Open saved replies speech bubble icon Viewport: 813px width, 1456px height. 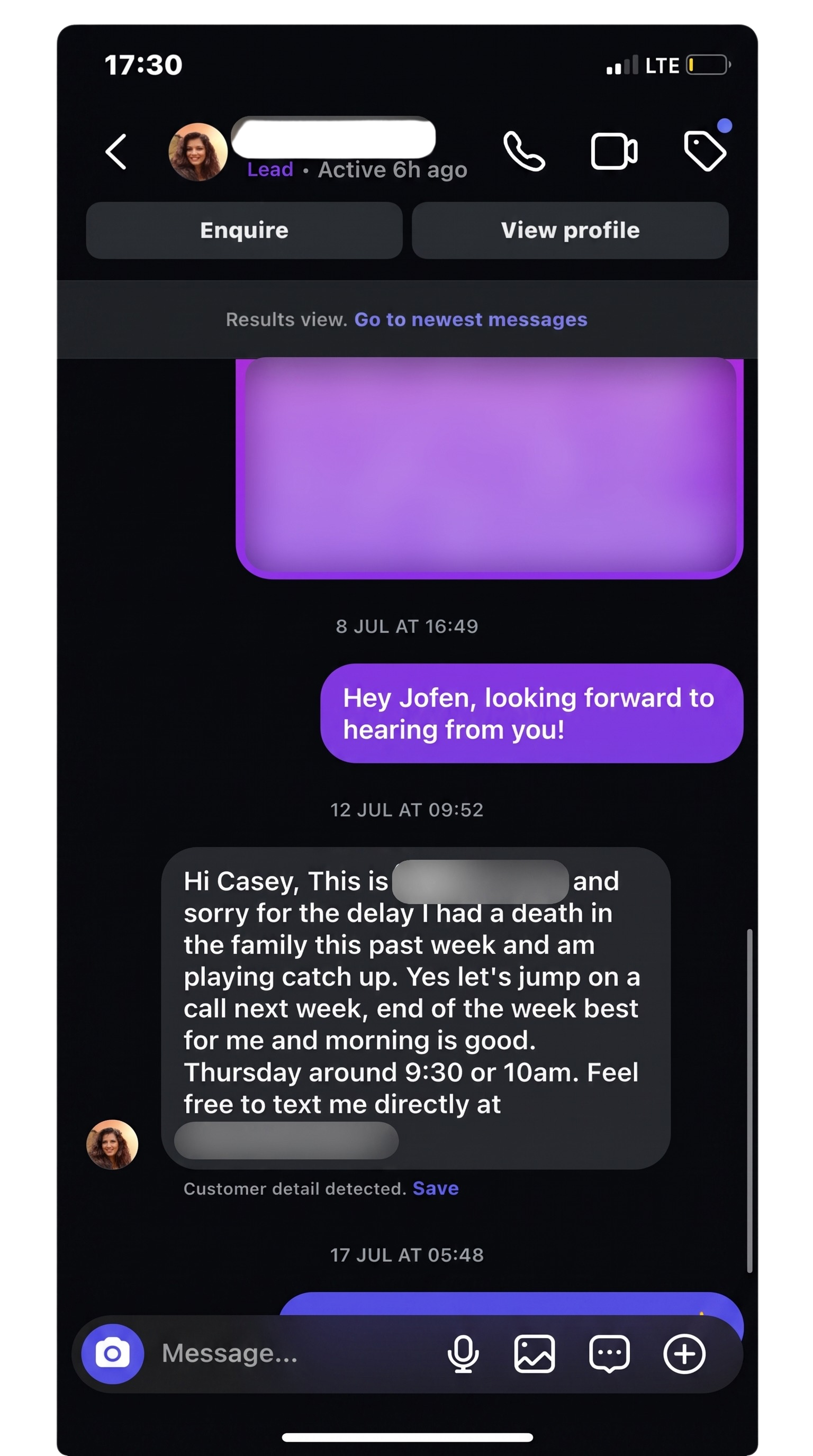click(609, 1354)
